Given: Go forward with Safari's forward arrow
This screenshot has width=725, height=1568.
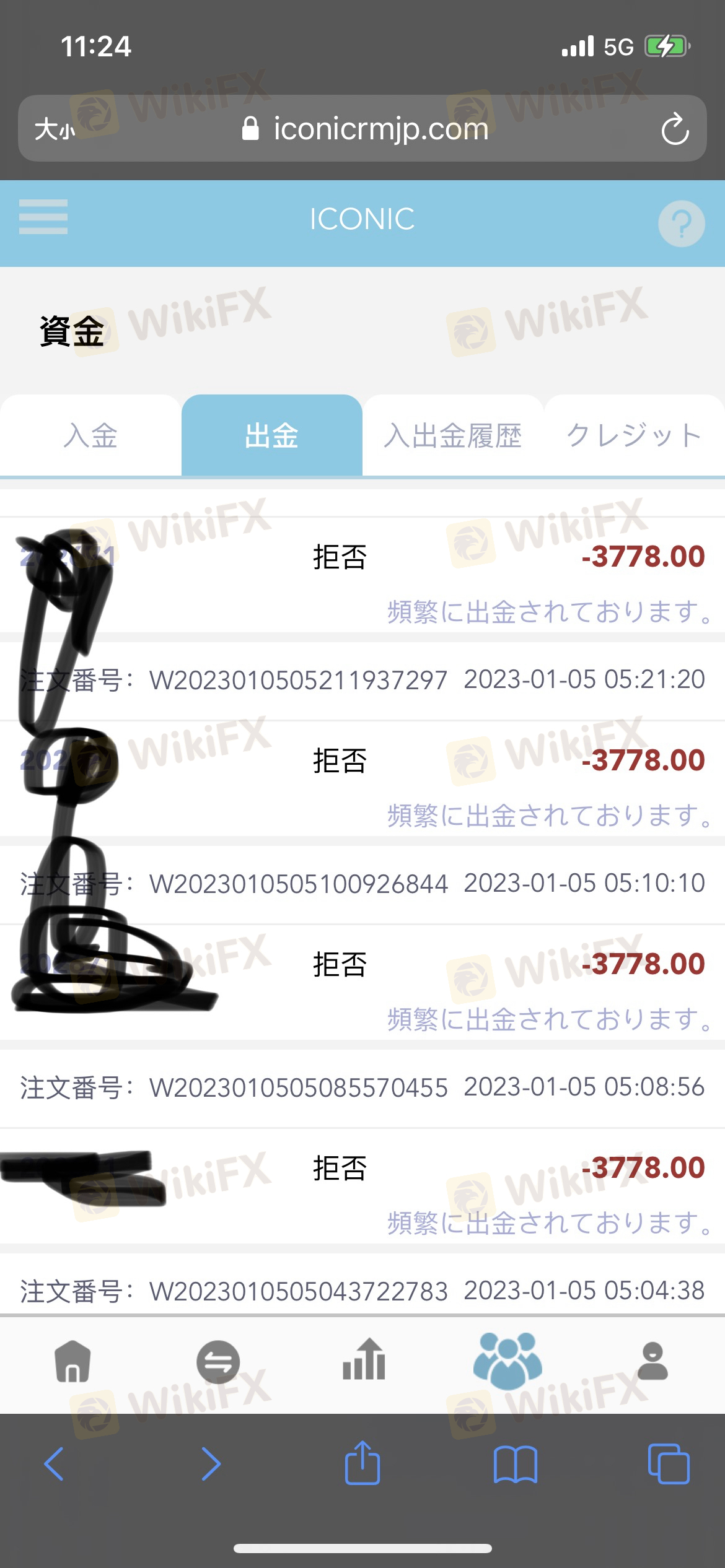Looking at the screenshot, I should click(x=211, y=1464).
